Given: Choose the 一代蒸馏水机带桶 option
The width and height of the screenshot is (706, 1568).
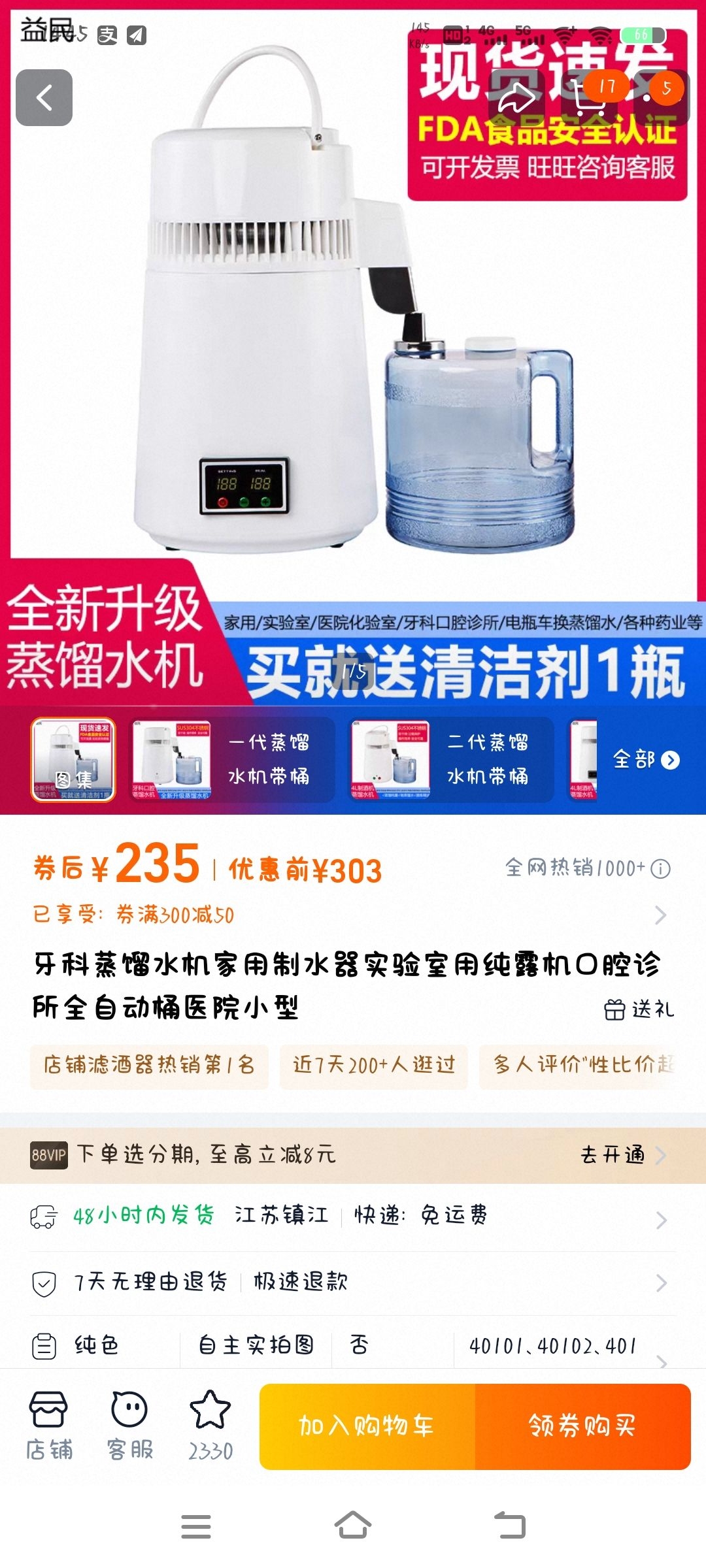Looking at the screenshot, I should click(232, 760).
